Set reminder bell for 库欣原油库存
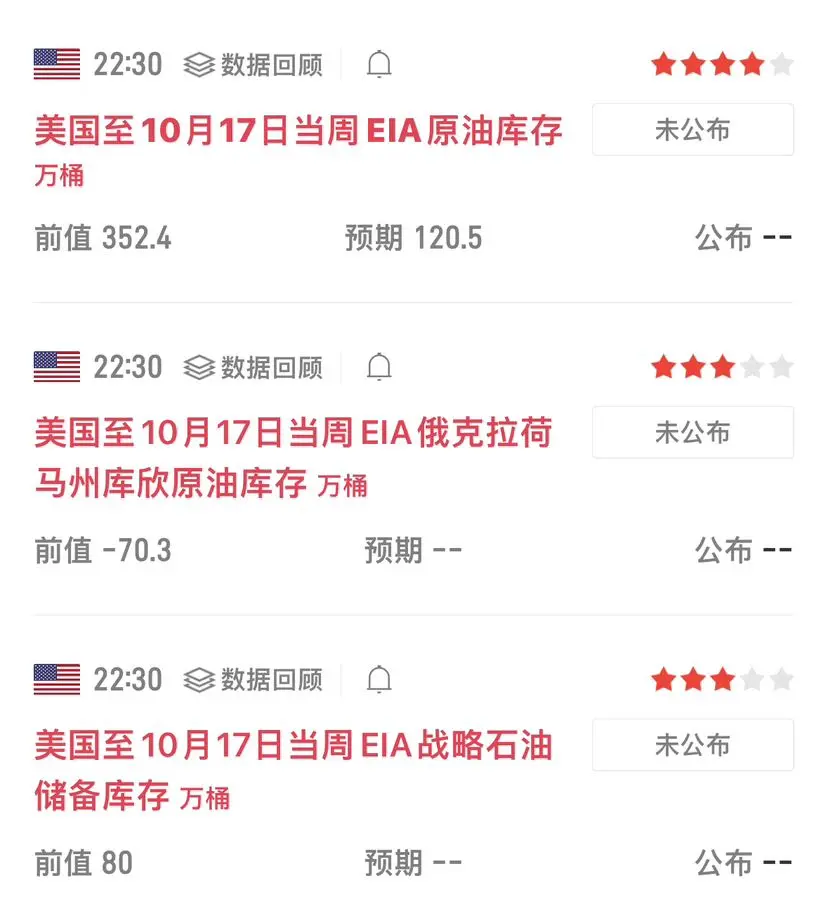Image resolution: width=828 pixels, height=909 pixels. coord(379,367)
